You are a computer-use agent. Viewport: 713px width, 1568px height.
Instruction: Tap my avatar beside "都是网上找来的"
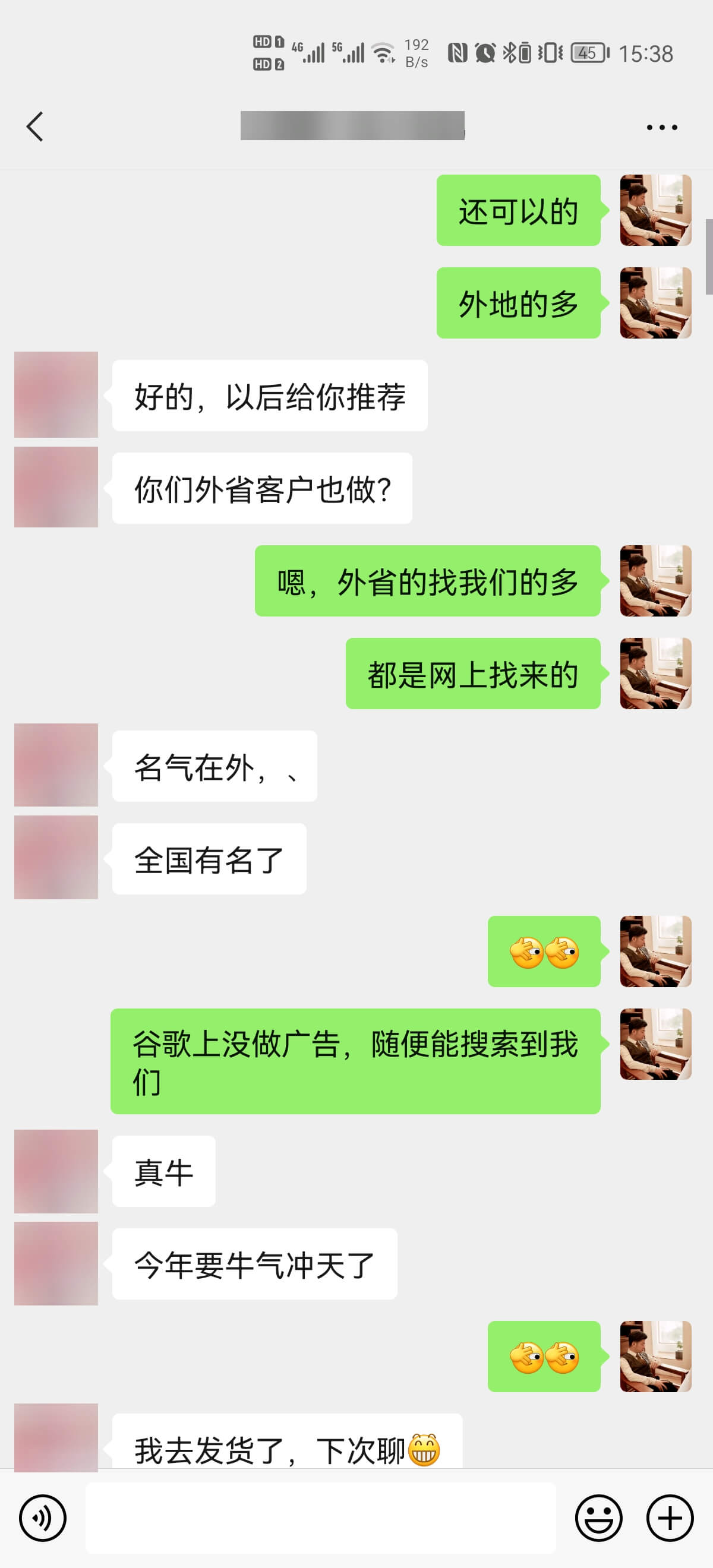[x=655, y=673]
